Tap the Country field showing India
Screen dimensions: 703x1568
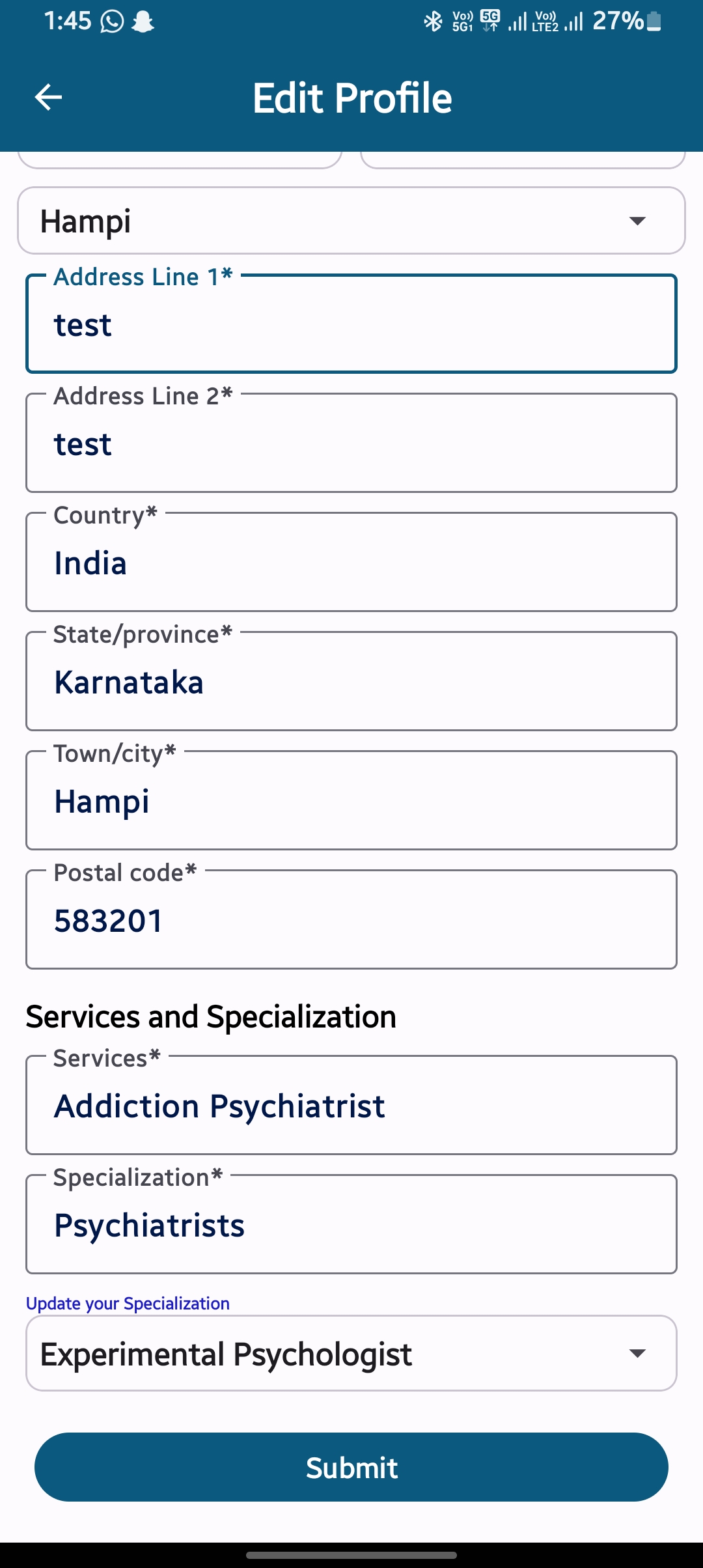351,563
